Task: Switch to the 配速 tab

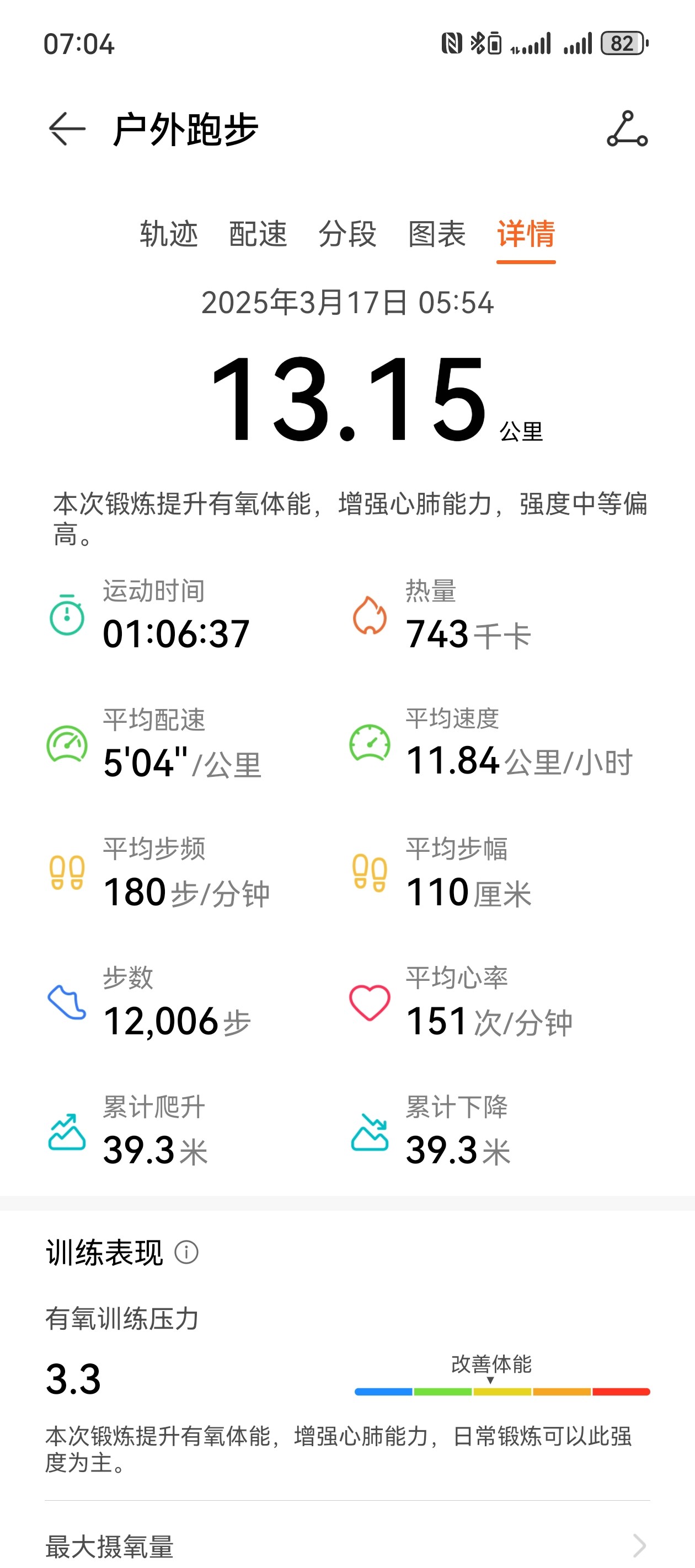Action: (258, 234)
